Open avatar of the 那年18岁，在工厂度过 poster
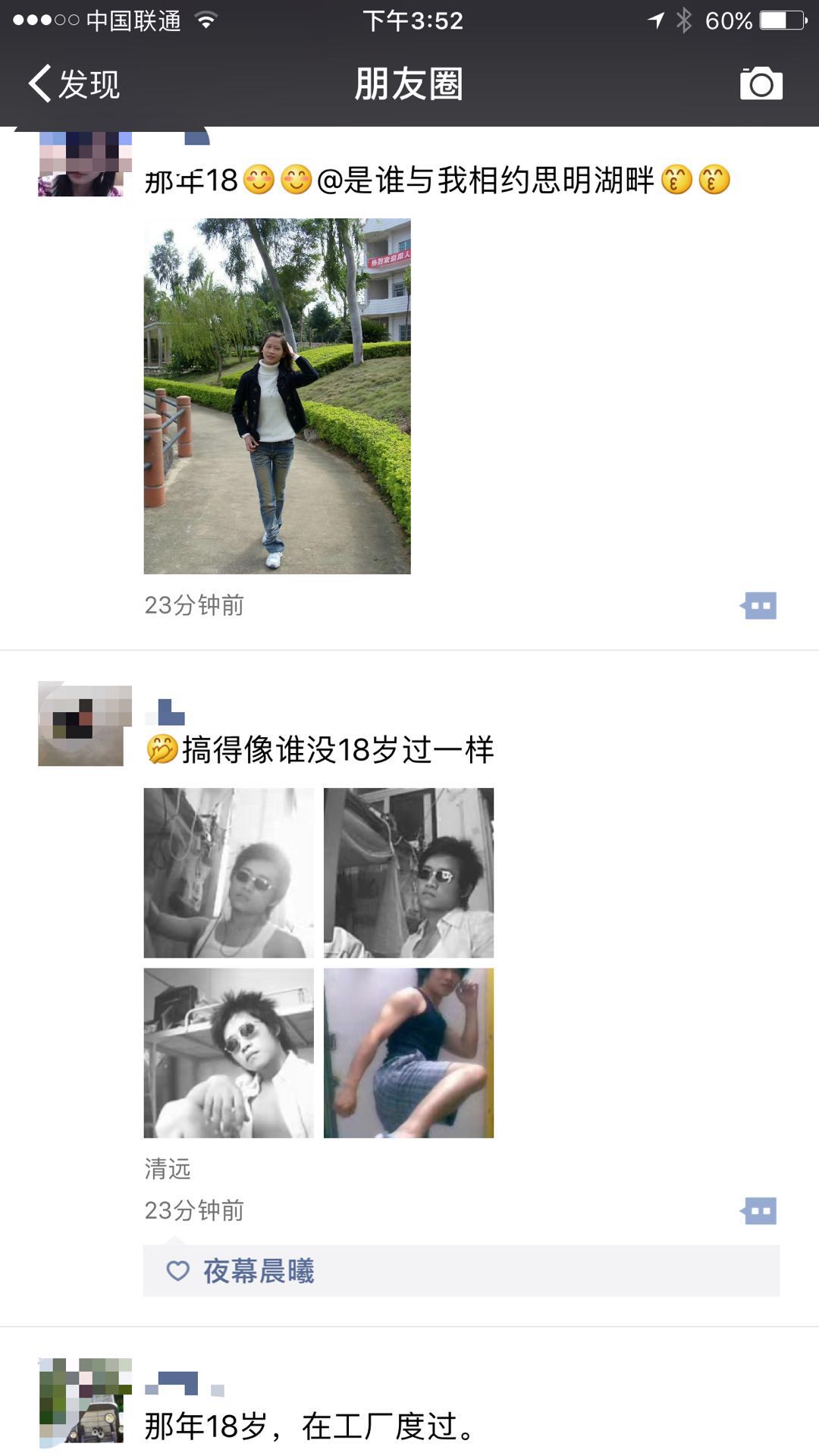This screenshot has width=819, height=1456. pos(82,1401)
